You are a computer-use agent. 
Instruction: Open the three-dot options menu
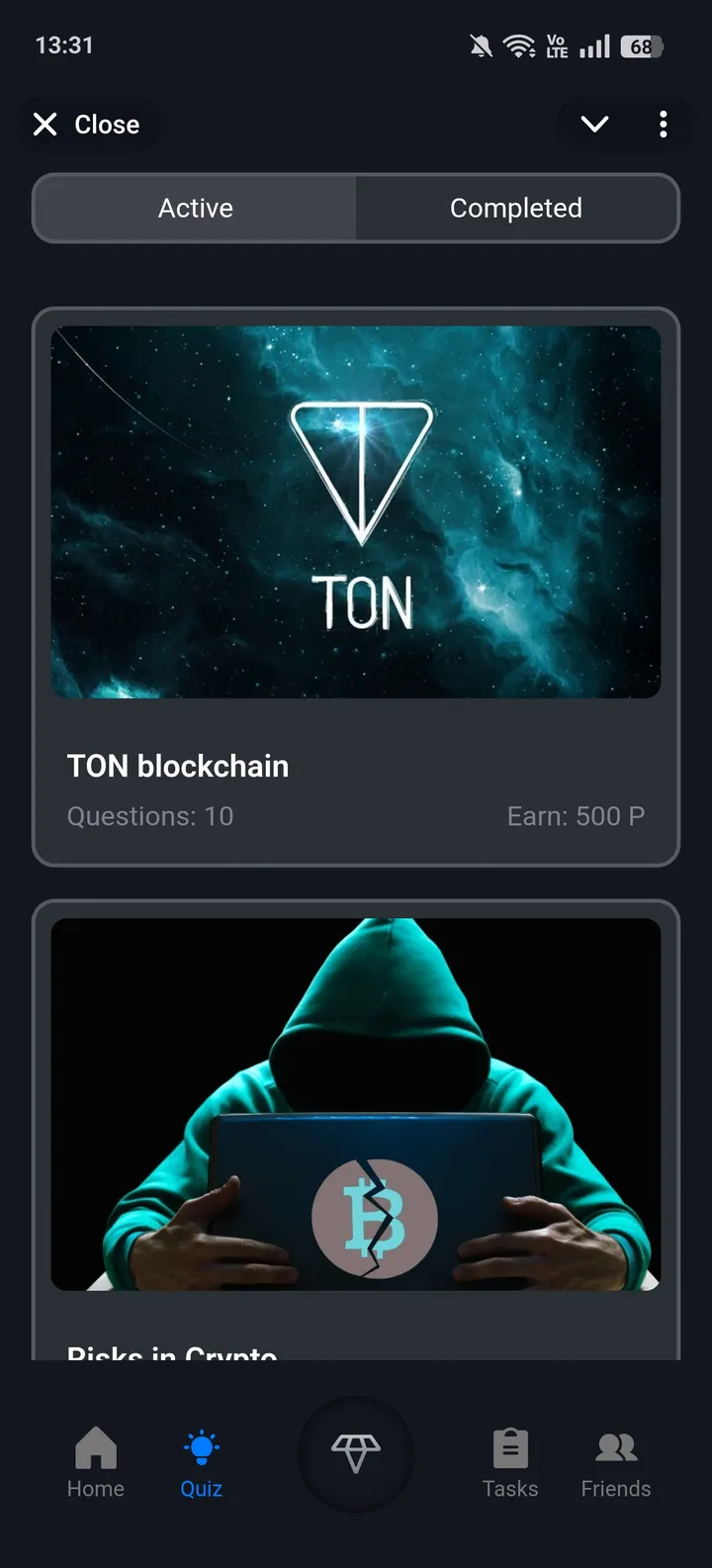[664, 124]
